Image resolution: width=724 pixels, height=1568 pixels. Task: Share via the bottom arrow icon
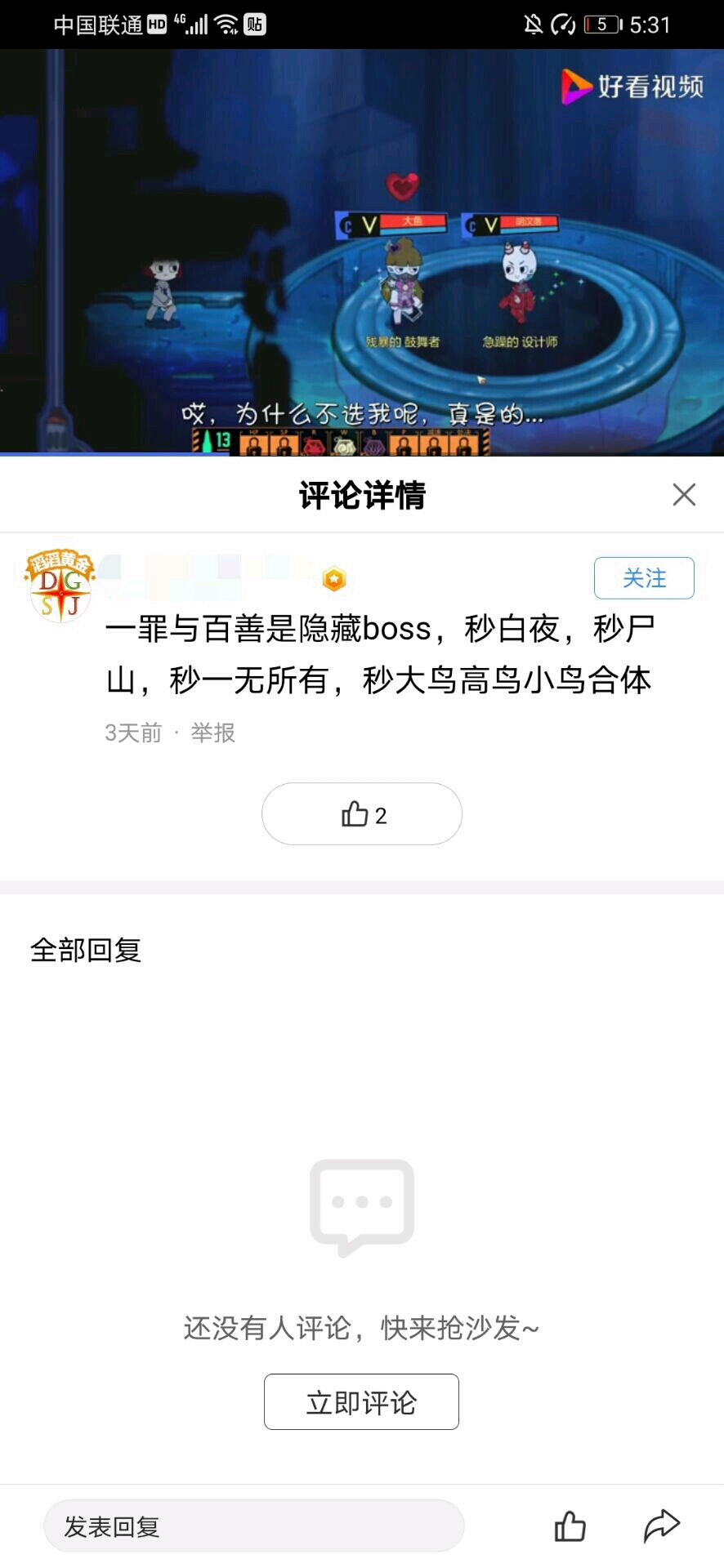661,1525
